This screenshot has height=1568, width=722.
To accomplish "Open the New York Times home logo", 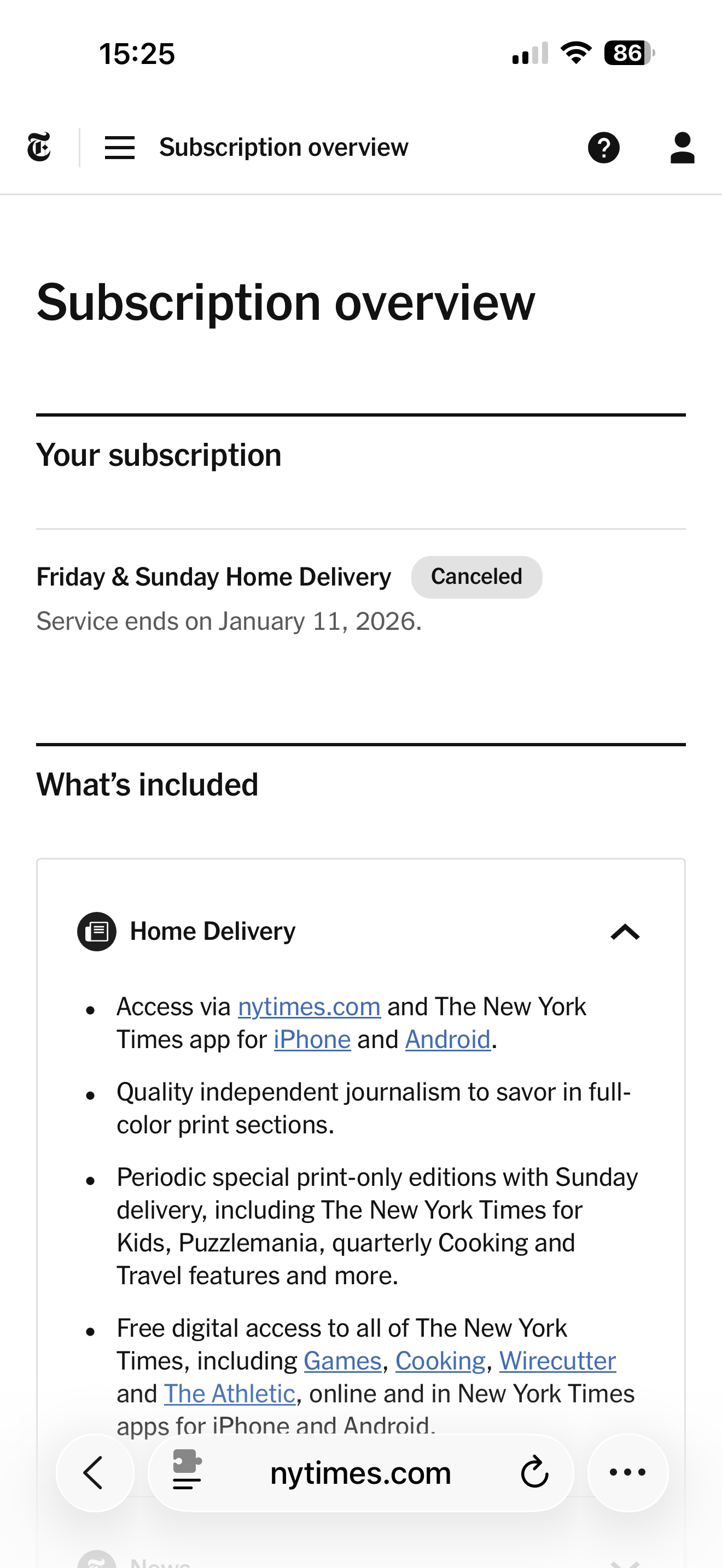I will [39, 147].
